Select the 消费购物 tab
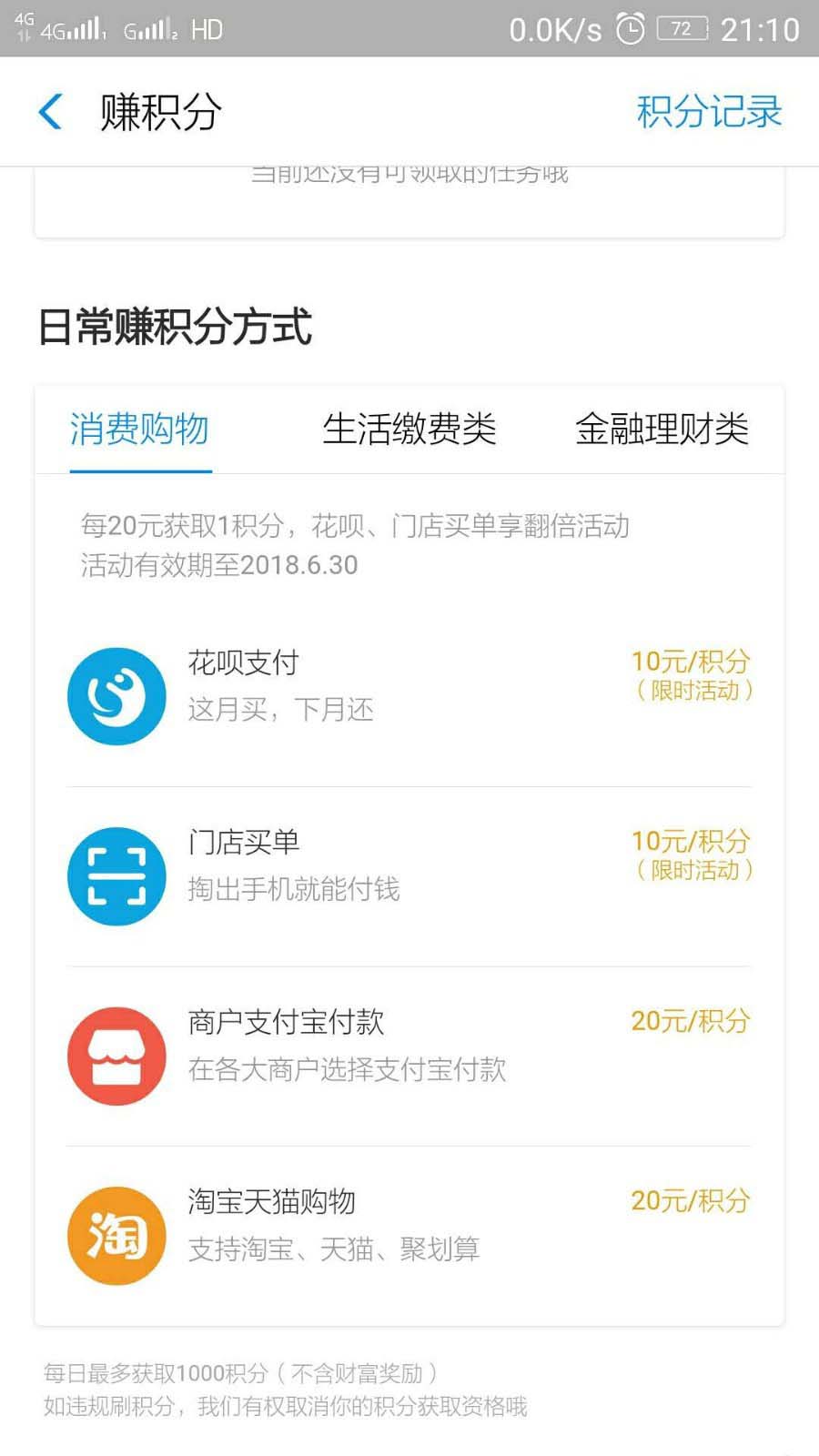 pyautogui.click(x=140, y=429)
